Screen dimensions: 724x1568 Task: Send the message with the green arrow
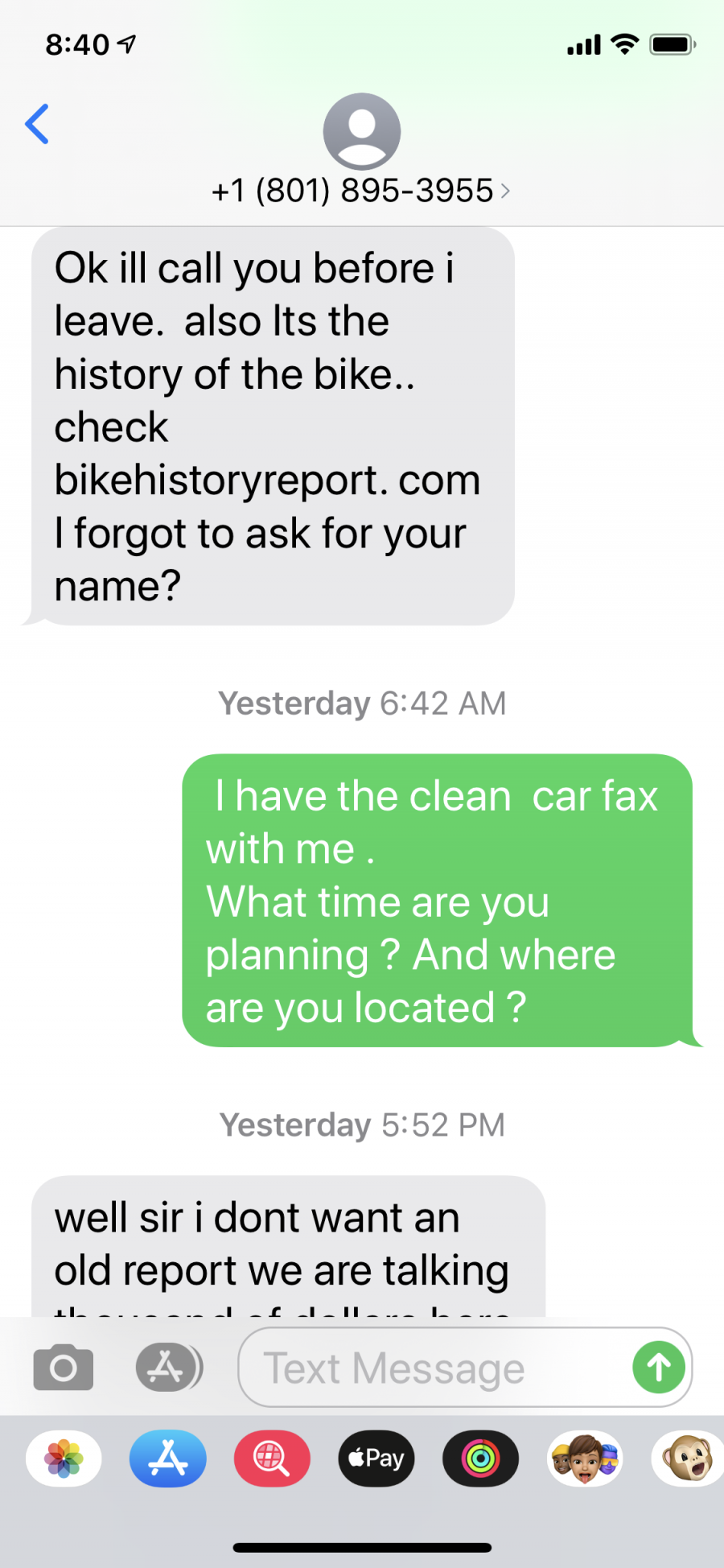pos(658,1367)
